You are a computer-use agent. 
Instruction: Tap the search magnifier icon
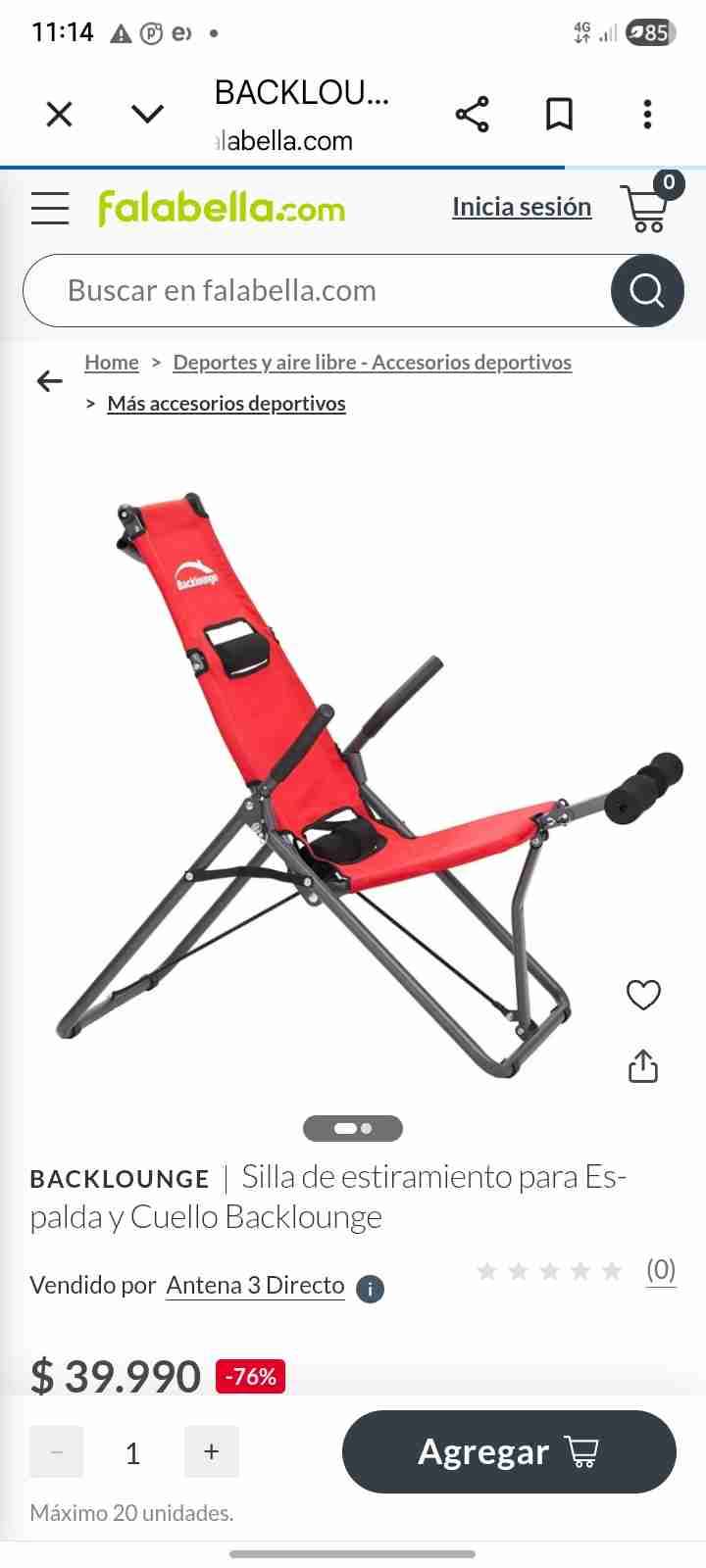click(x=647, y=290)
